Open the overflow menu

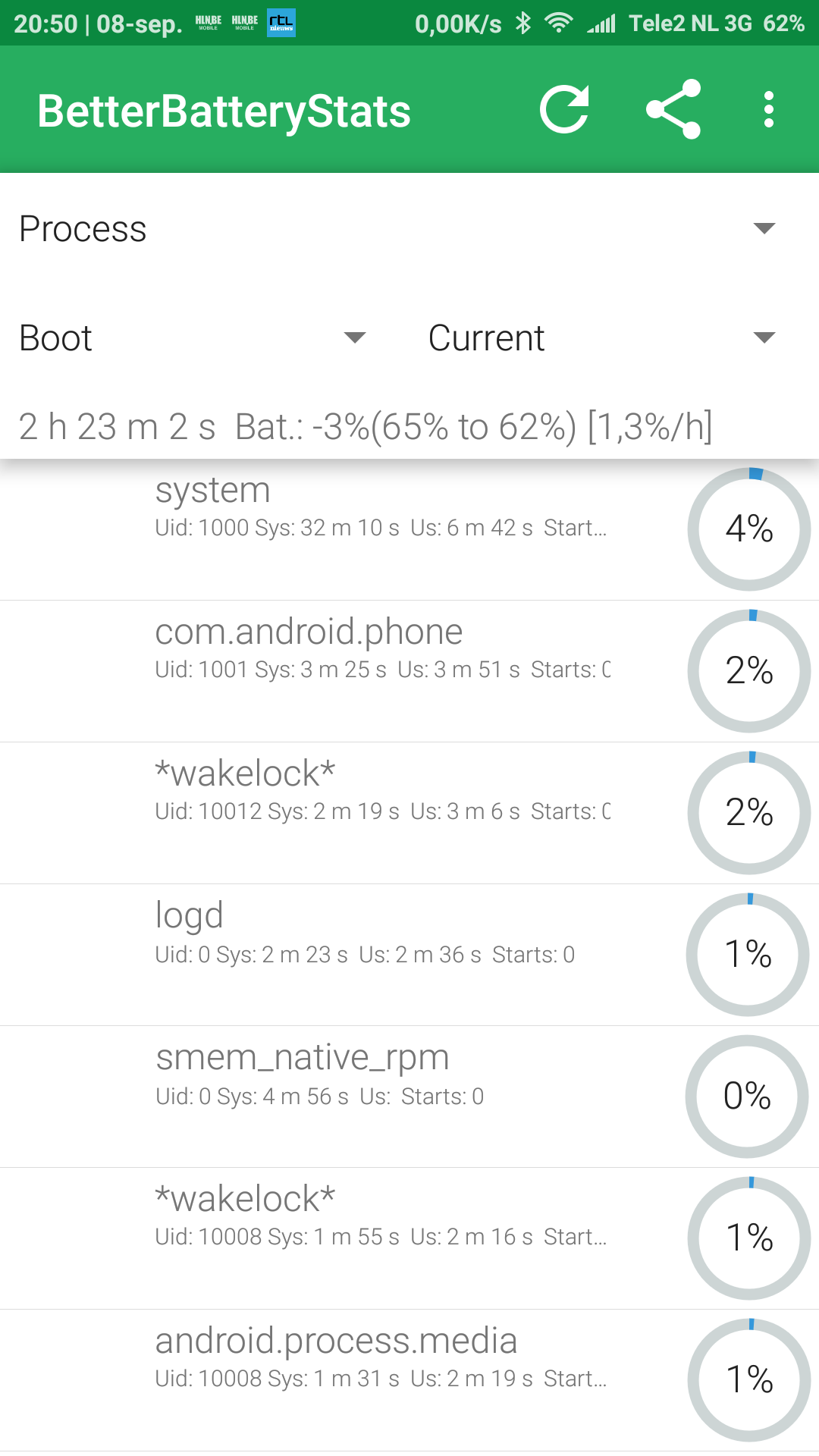click(x=769, y=110)
